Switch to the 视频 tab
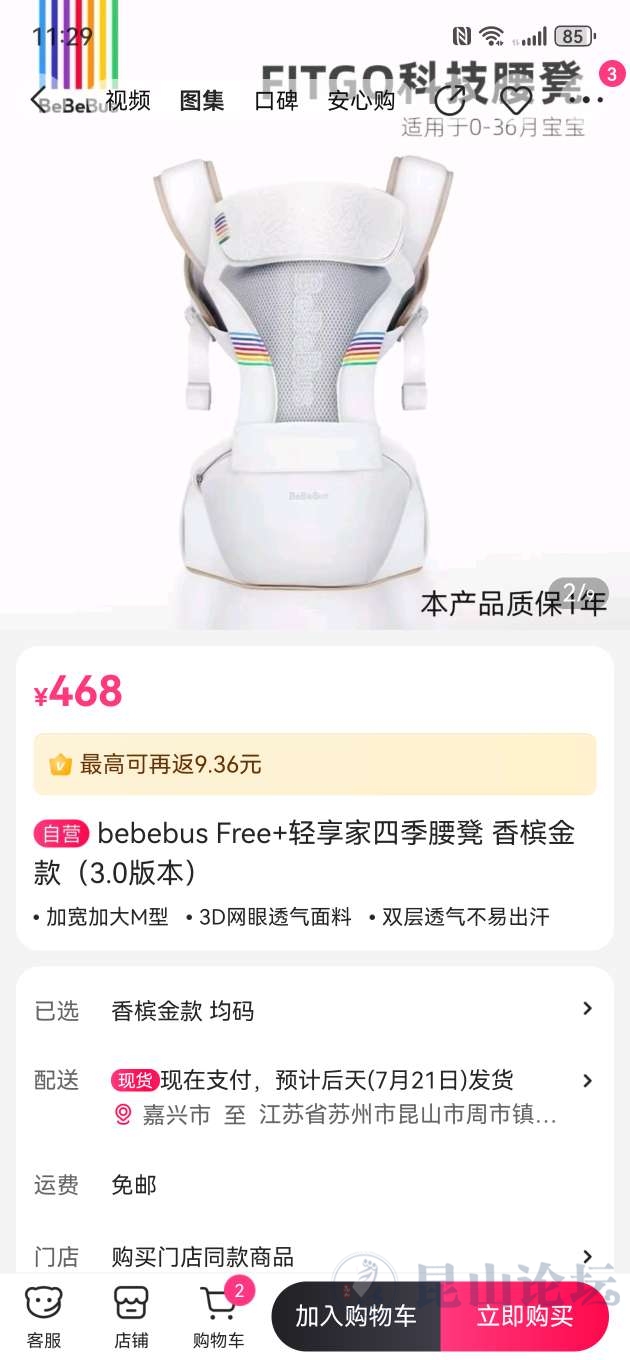 [x=128, y=100]
